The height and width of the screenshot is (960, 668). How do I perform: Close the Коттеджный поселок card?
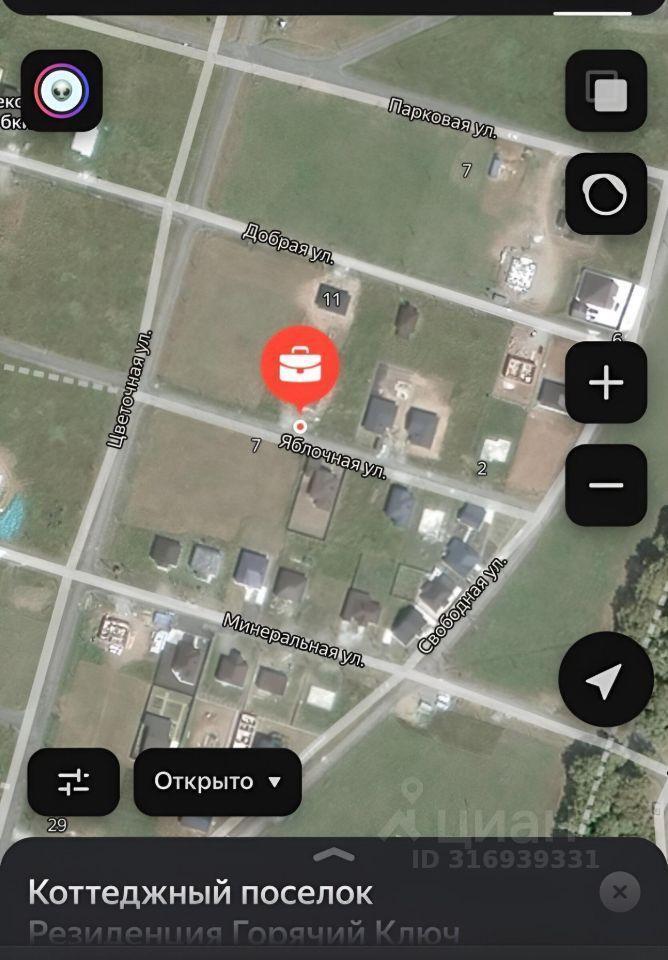[x=619, y=891]
